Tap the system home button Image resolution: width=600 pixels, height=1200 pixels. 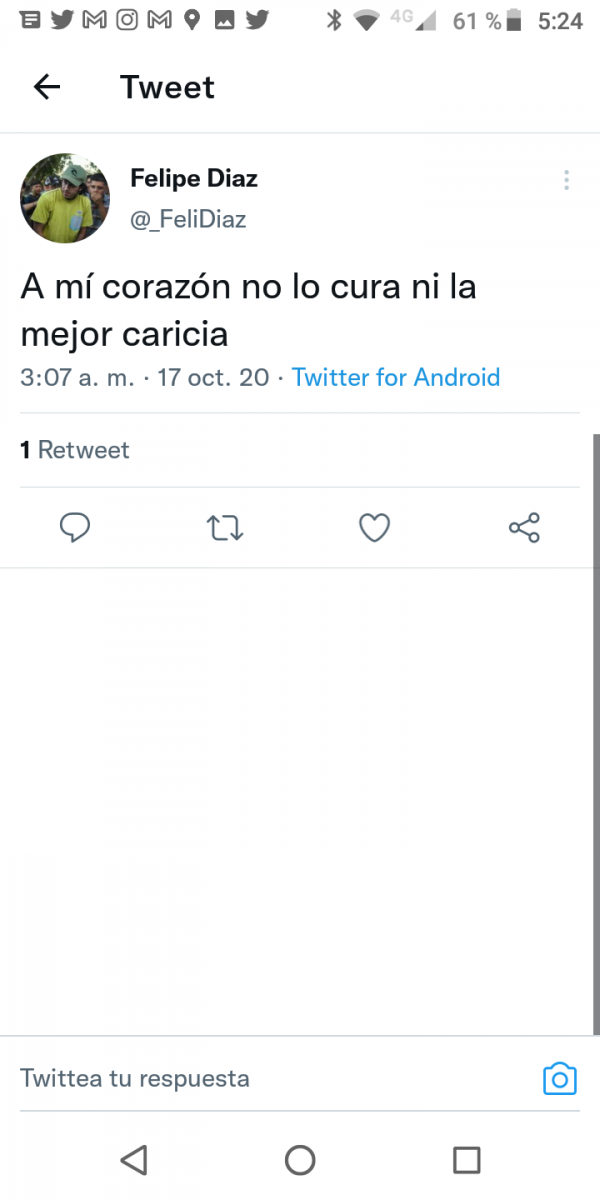point(300,1160)
